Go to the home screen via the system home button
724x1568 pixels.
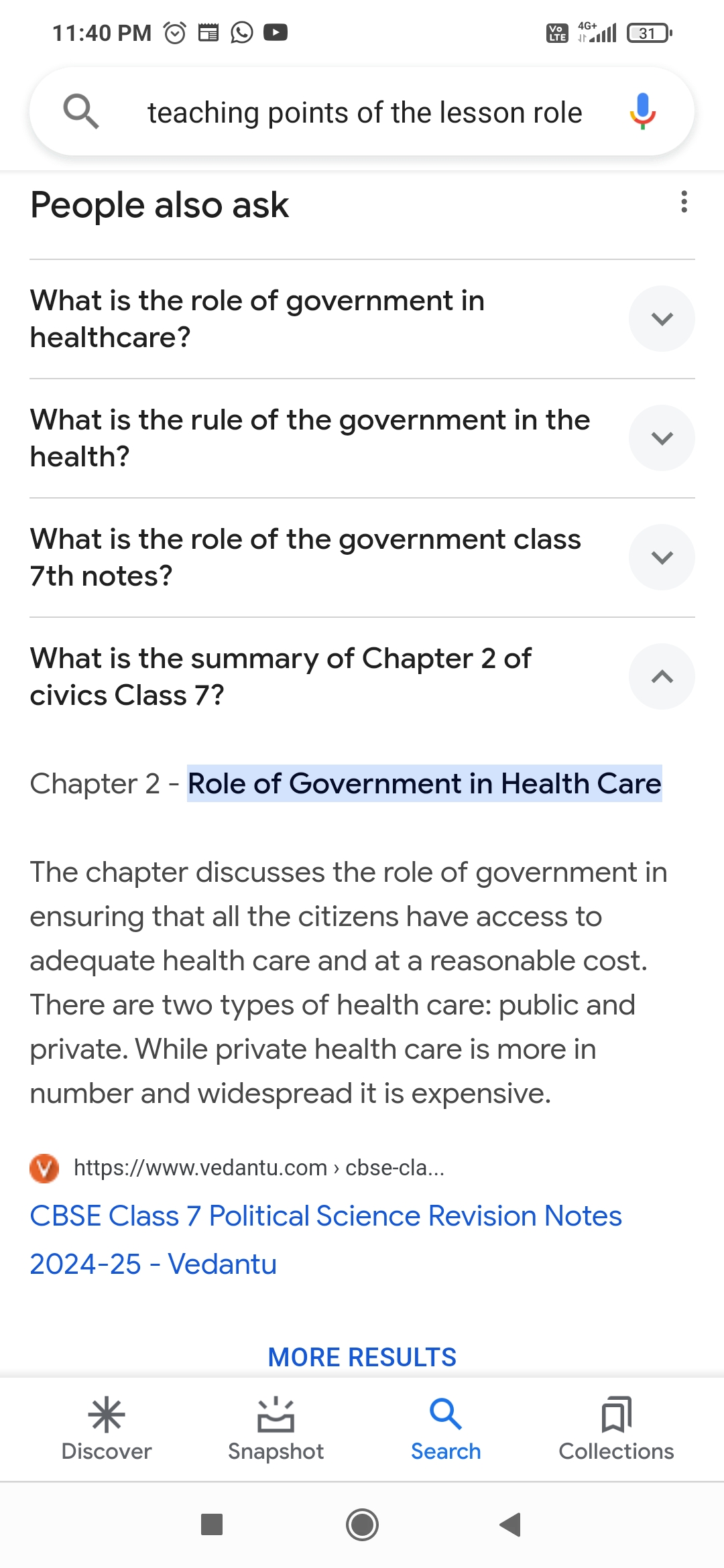tap(362, 1524)
